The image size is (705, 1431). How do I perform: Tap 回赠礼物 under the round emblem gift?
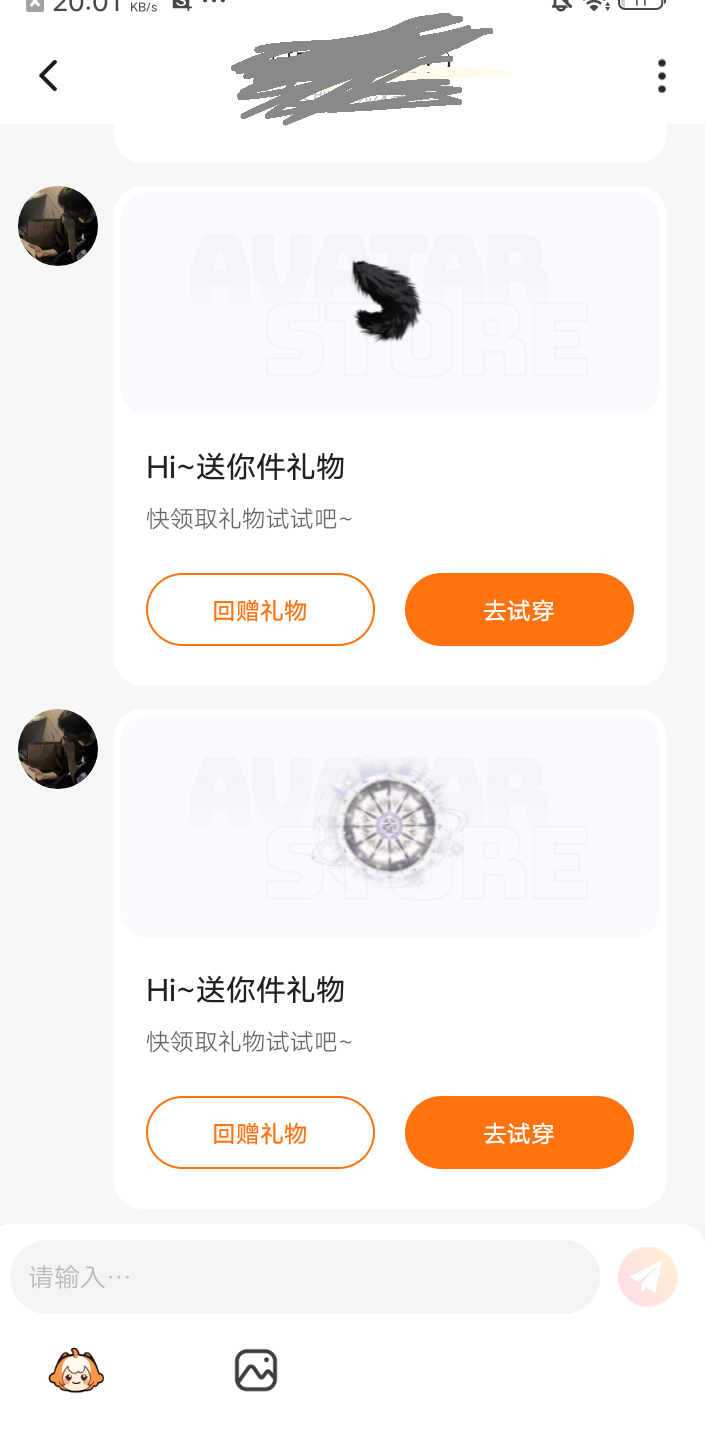coord(260,1133)
